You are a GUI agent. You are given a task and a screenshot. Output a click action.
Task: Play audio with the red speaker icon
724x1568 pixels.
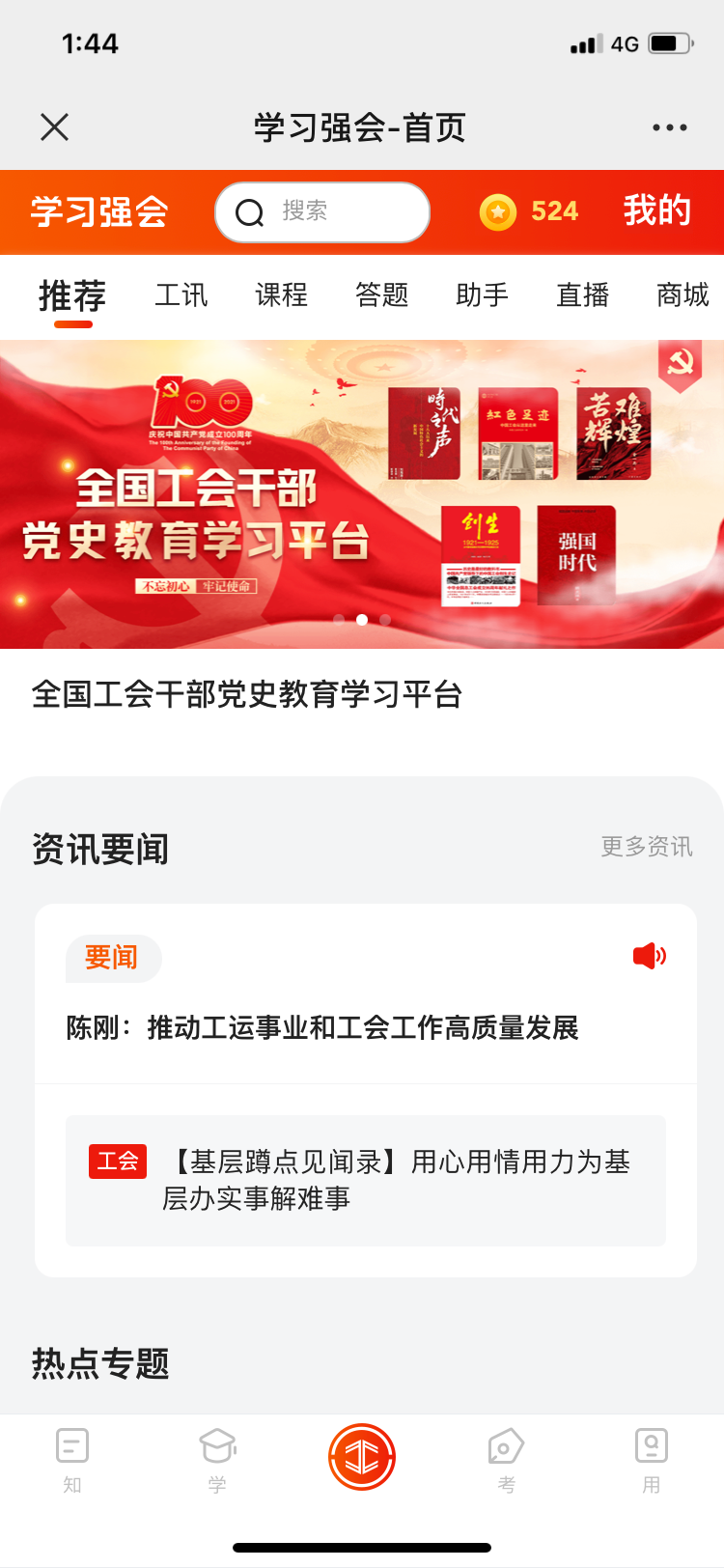[x=649, y=956]
